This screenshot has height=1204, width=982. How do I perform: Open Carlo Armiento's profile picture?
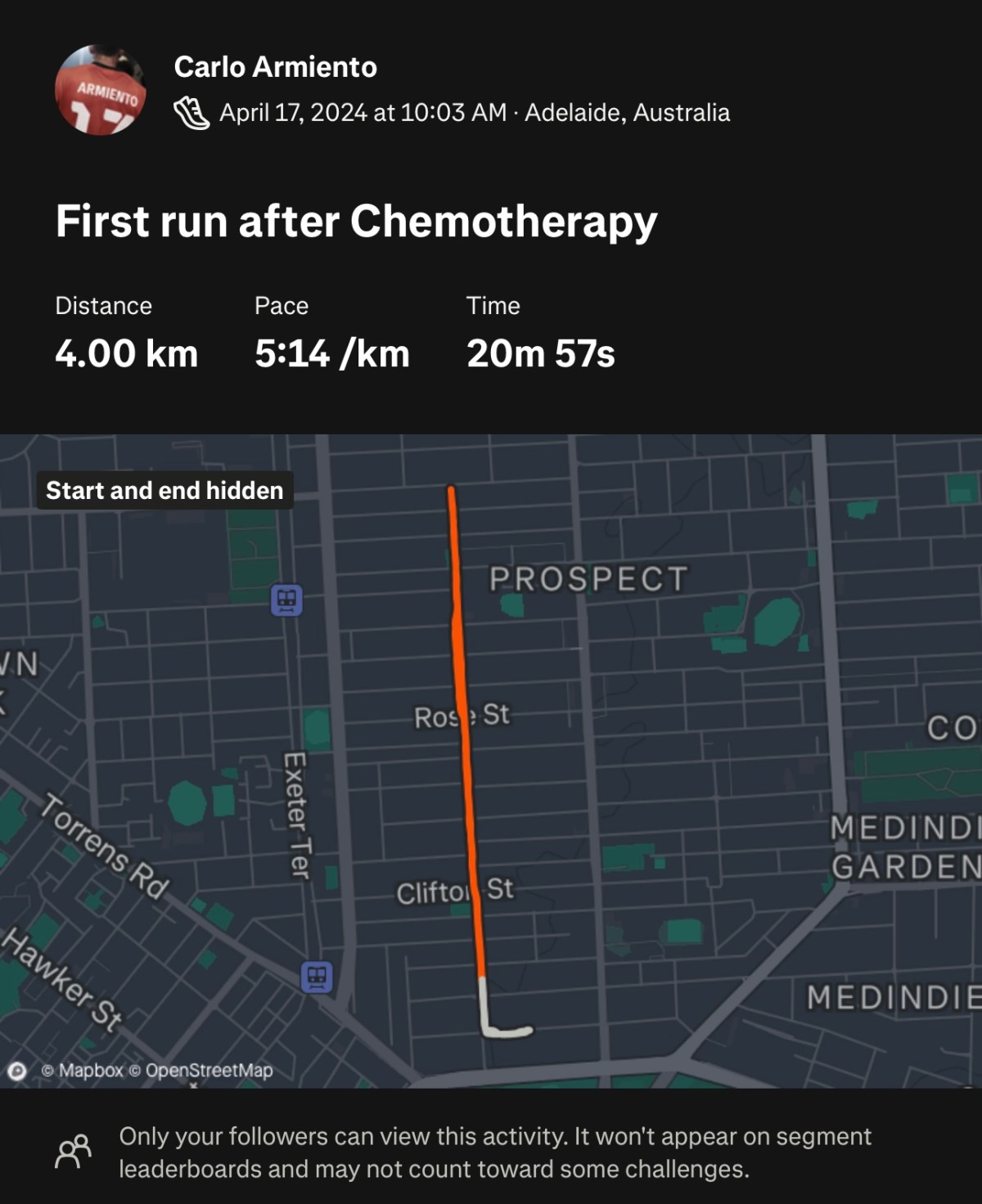click(101, 90)
